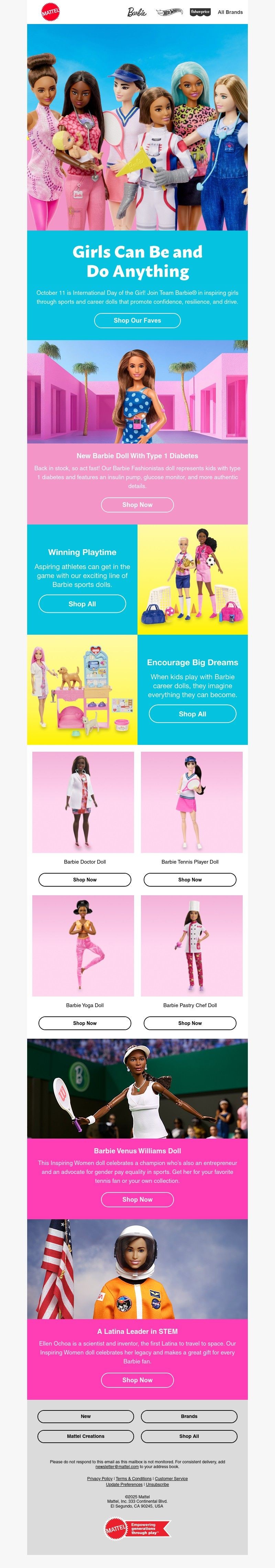Shop Now for Barbie Doctor Doll
Viewport: 275px width, 1568px height.
click(x=85, y=879)
